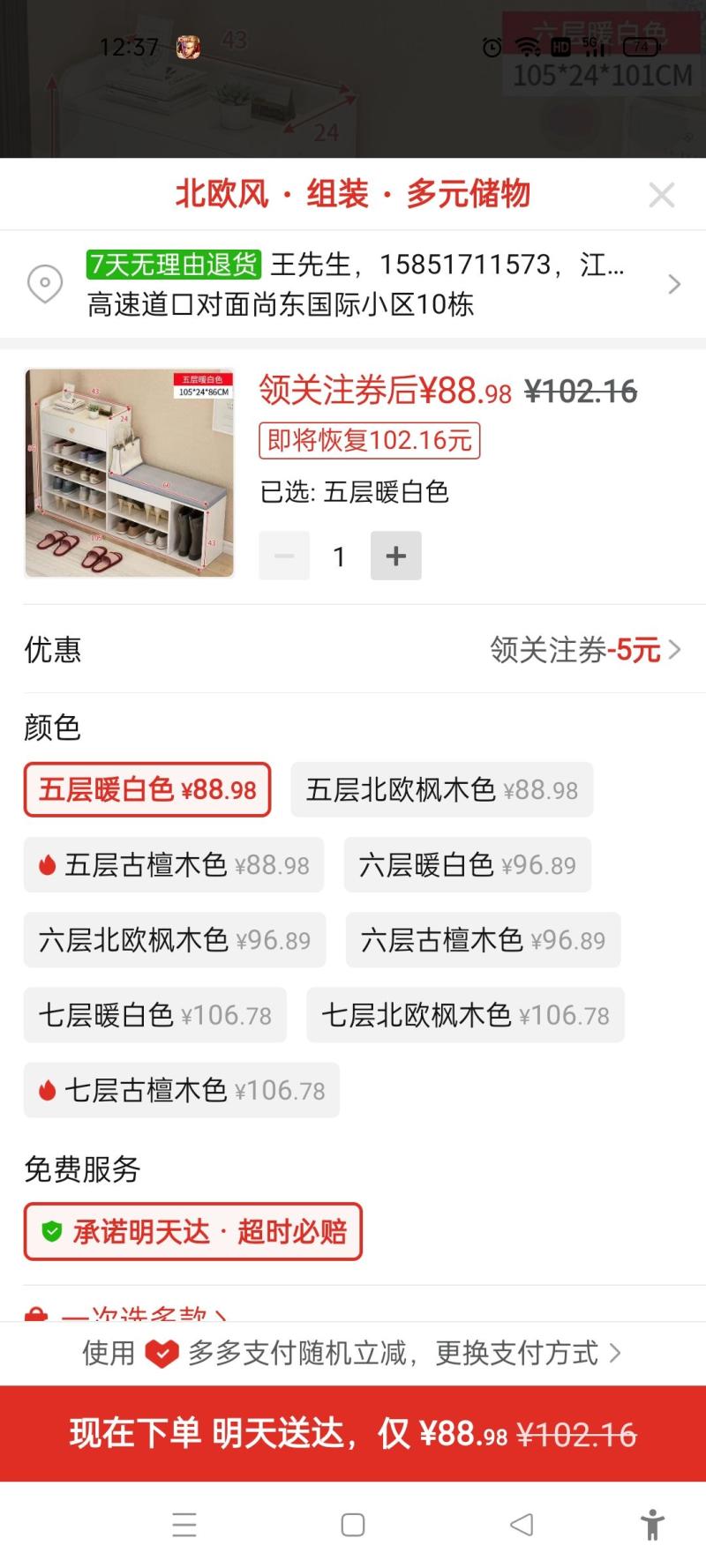The image size is (706, 1568).
Task: Increase quantity with the plus button
Action: (395, 556)
